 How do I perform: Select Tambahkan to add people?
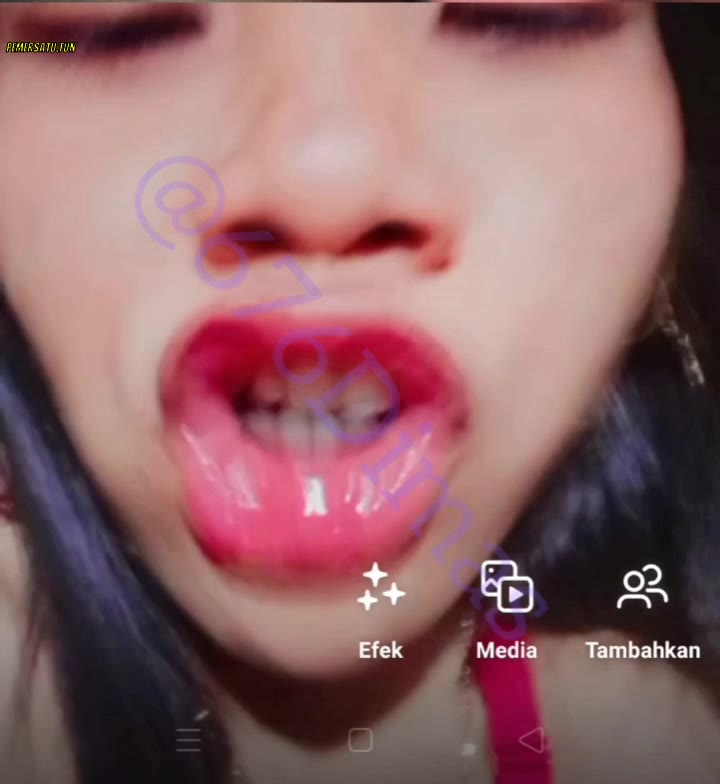[642, 610]
